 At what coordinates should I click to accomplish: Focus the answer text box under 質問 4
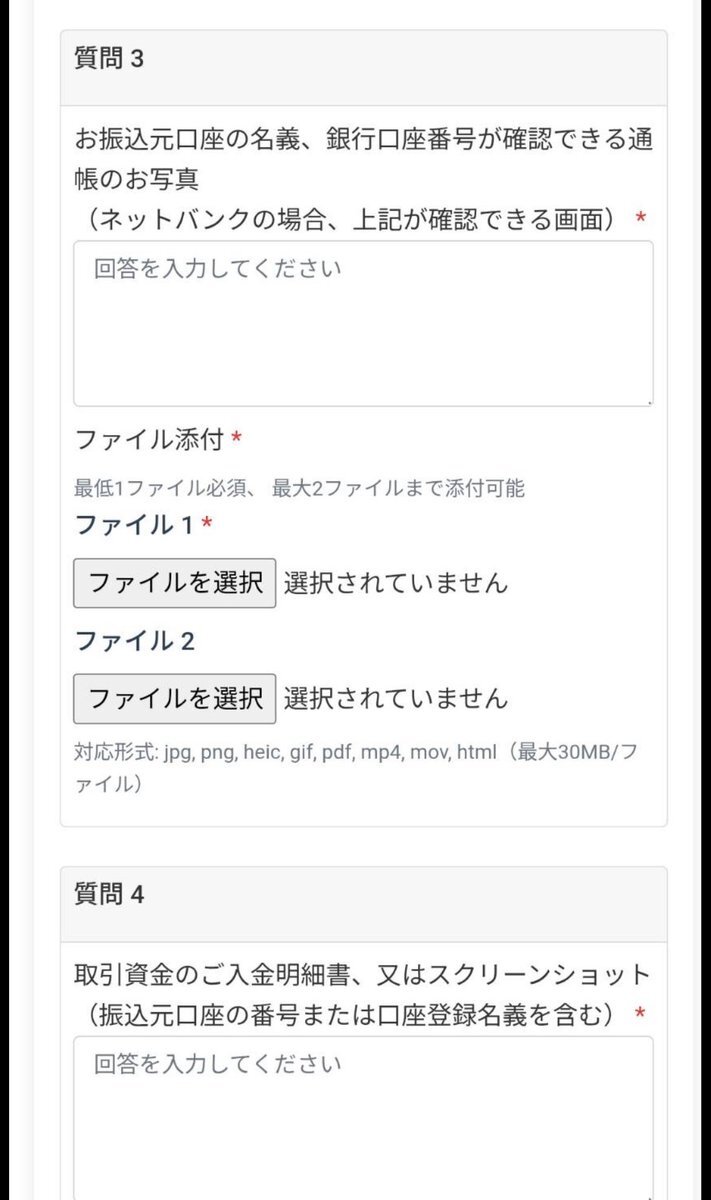pos(363,1115)
